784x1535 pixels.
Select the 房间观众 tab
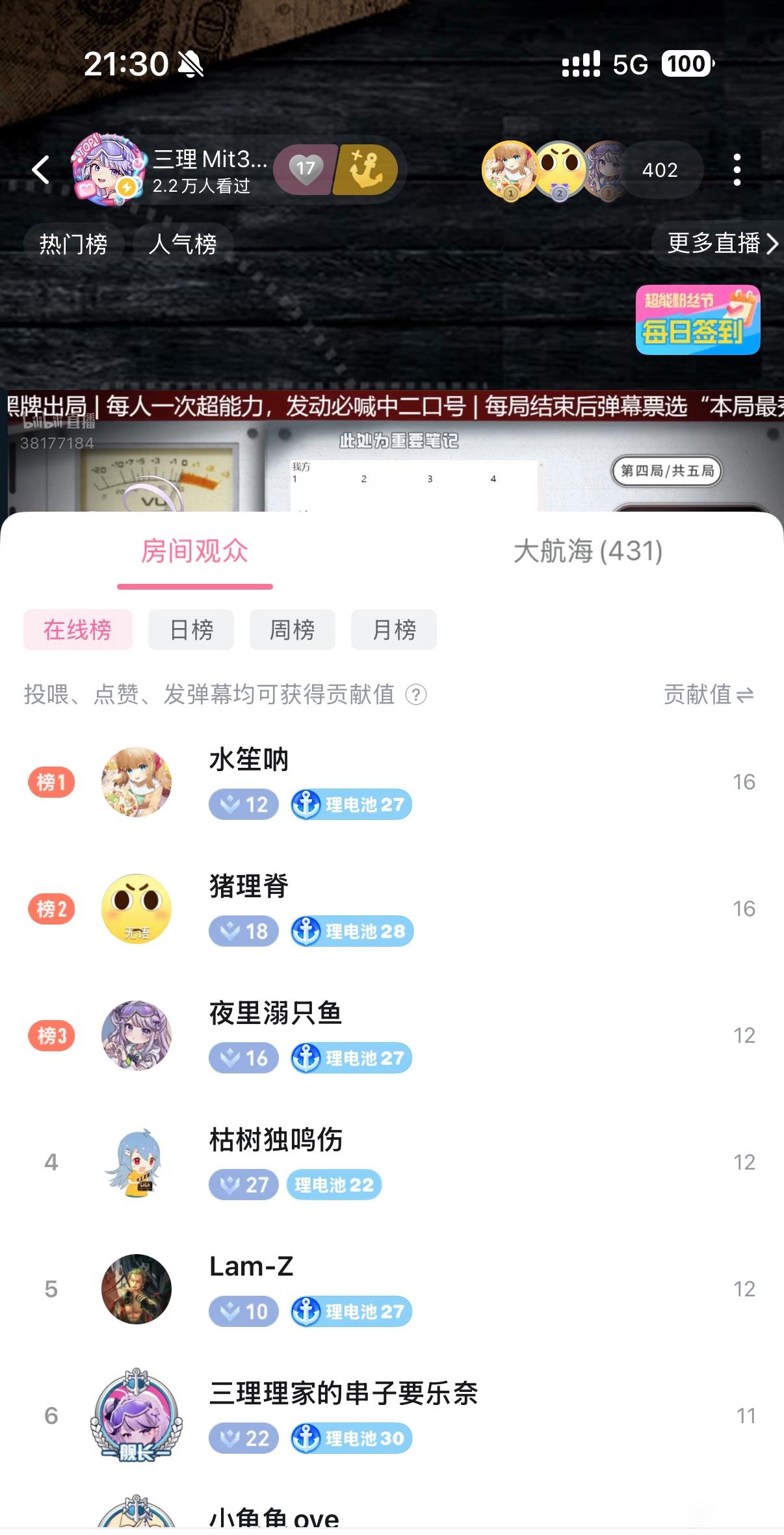194,551
